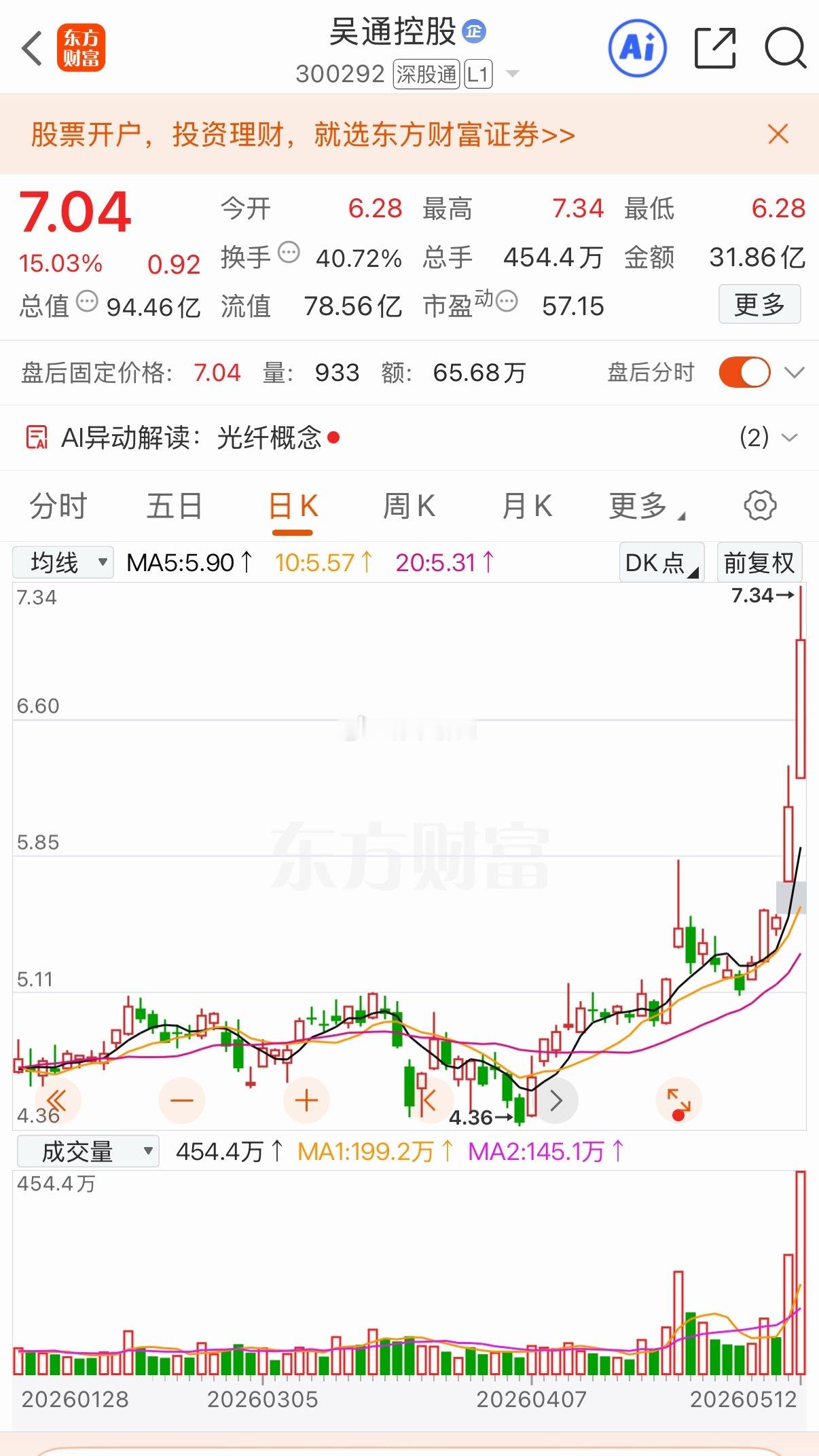Tap the DK点 button

tap(661, 562)
